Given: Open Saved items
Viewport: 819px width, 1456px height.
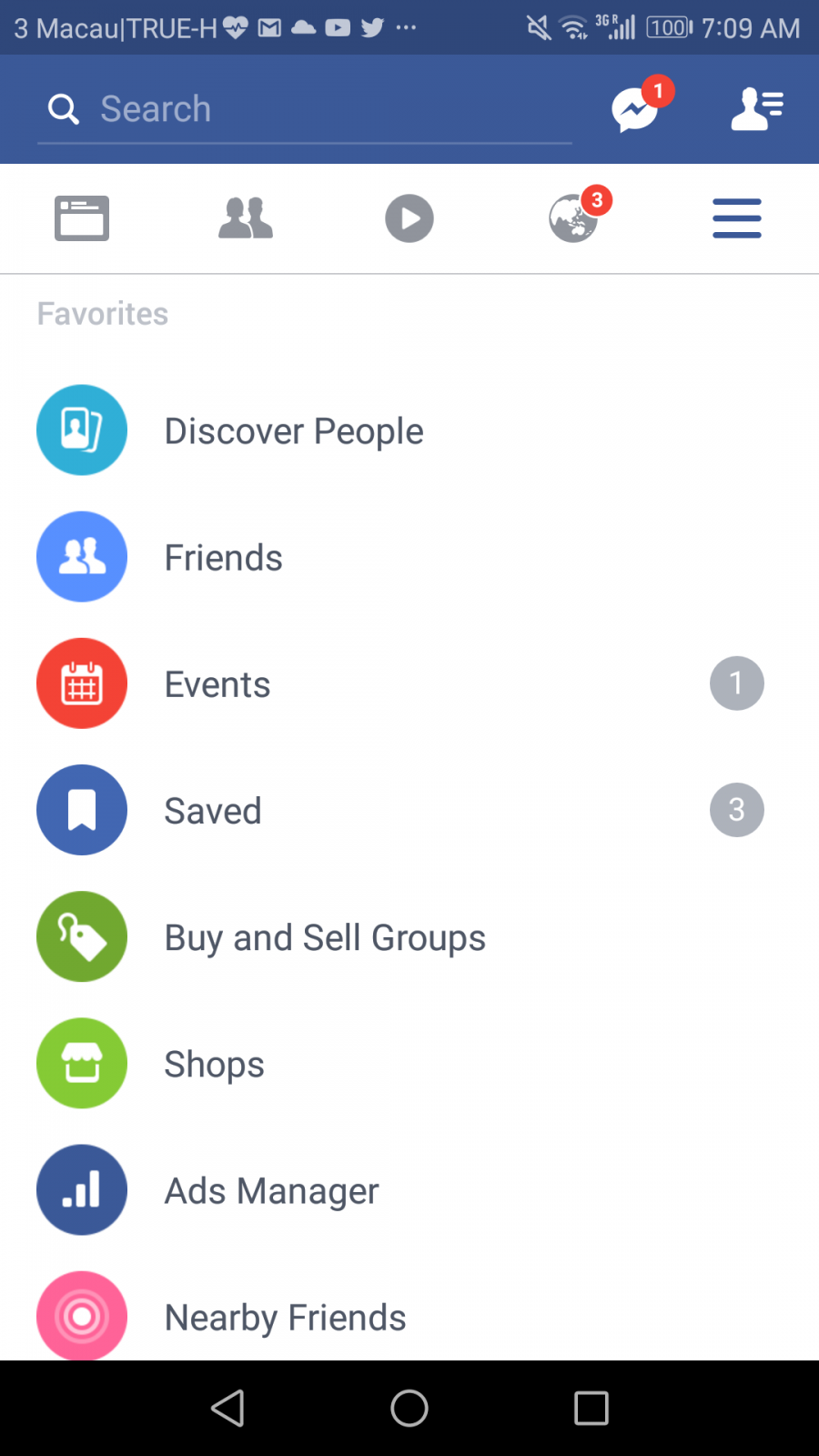Looking at the screenshot, I should [213, 810].
